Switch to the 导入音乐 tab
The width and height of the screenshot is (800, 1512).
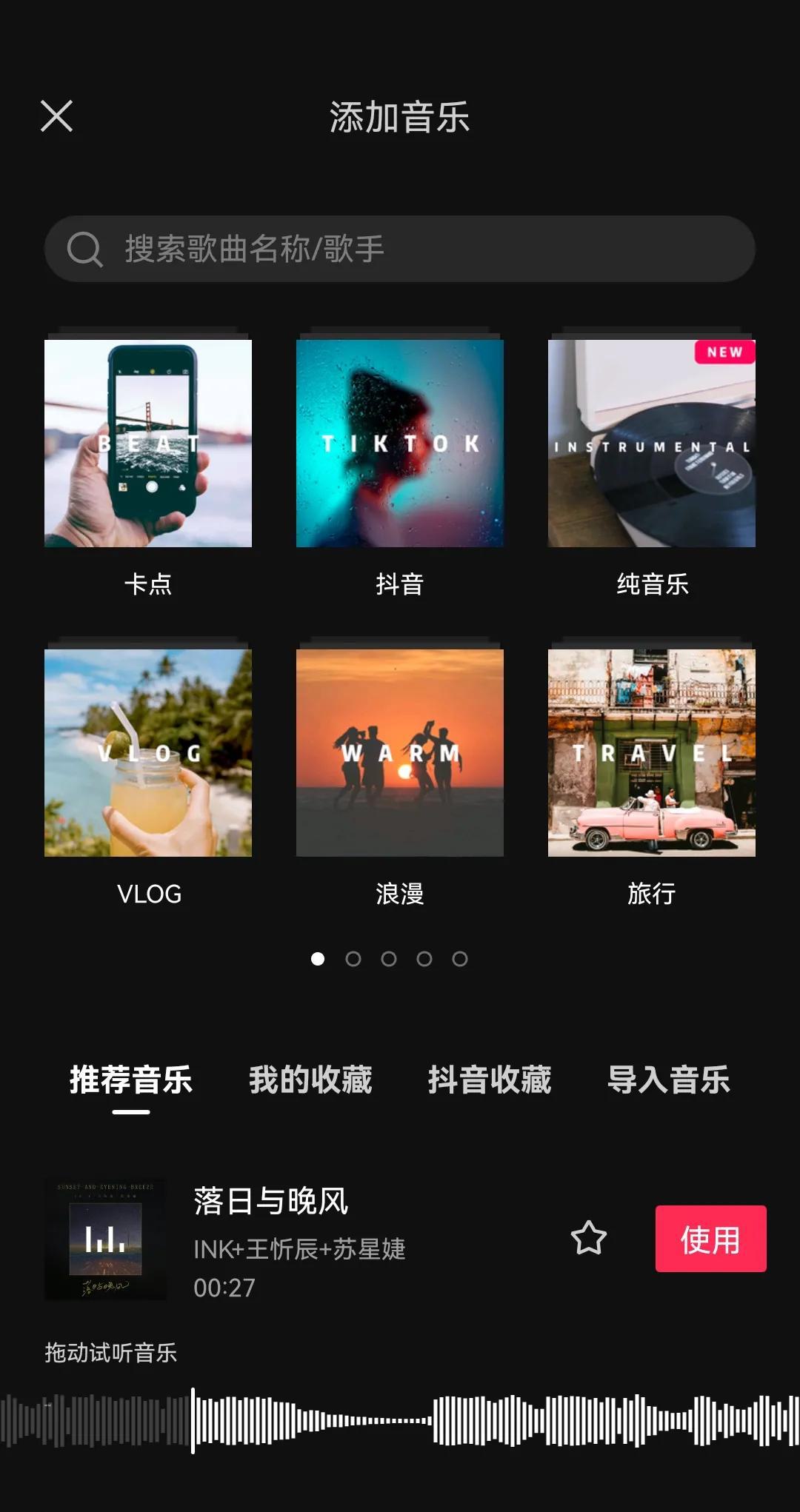[669, 1080]
